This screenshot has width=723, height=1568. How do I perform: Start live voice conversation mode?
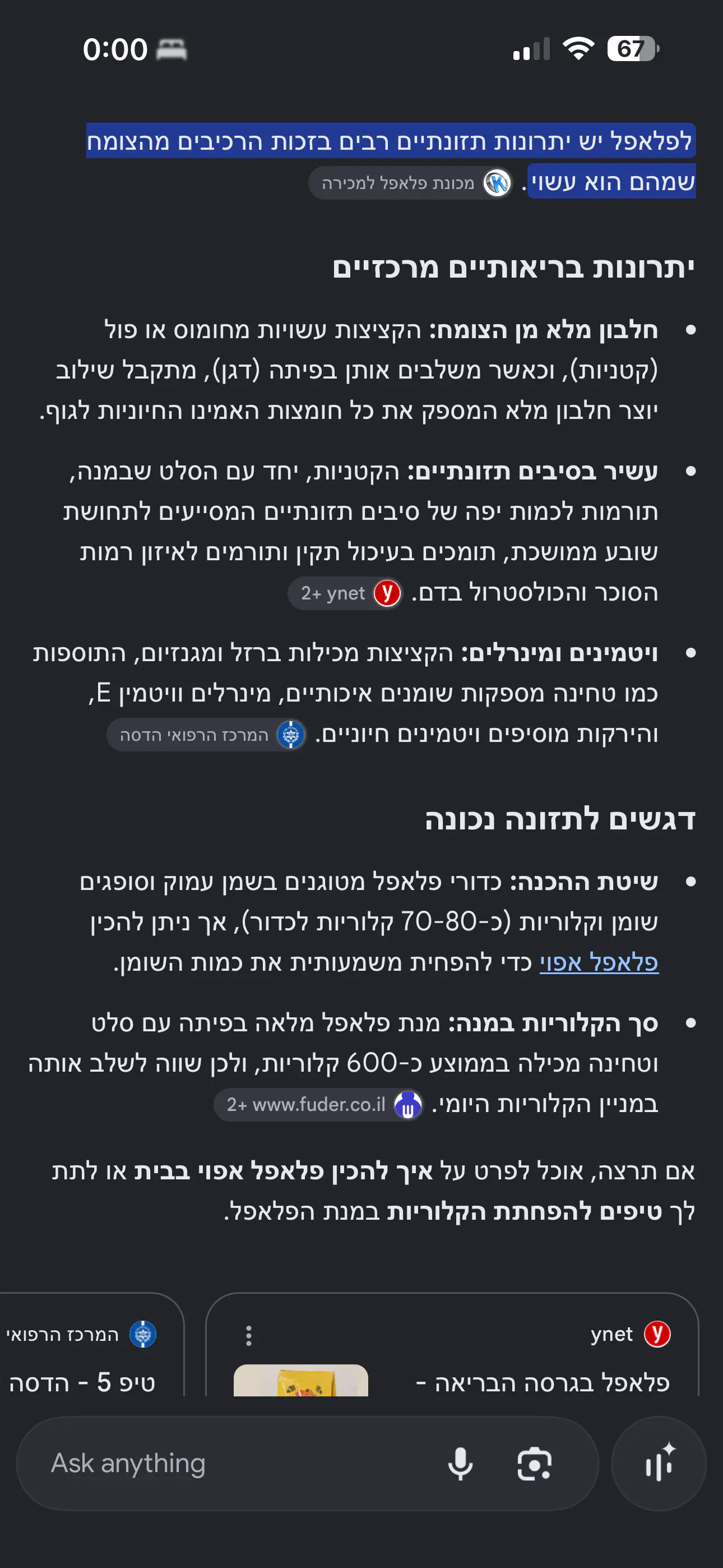[659, 1464]
